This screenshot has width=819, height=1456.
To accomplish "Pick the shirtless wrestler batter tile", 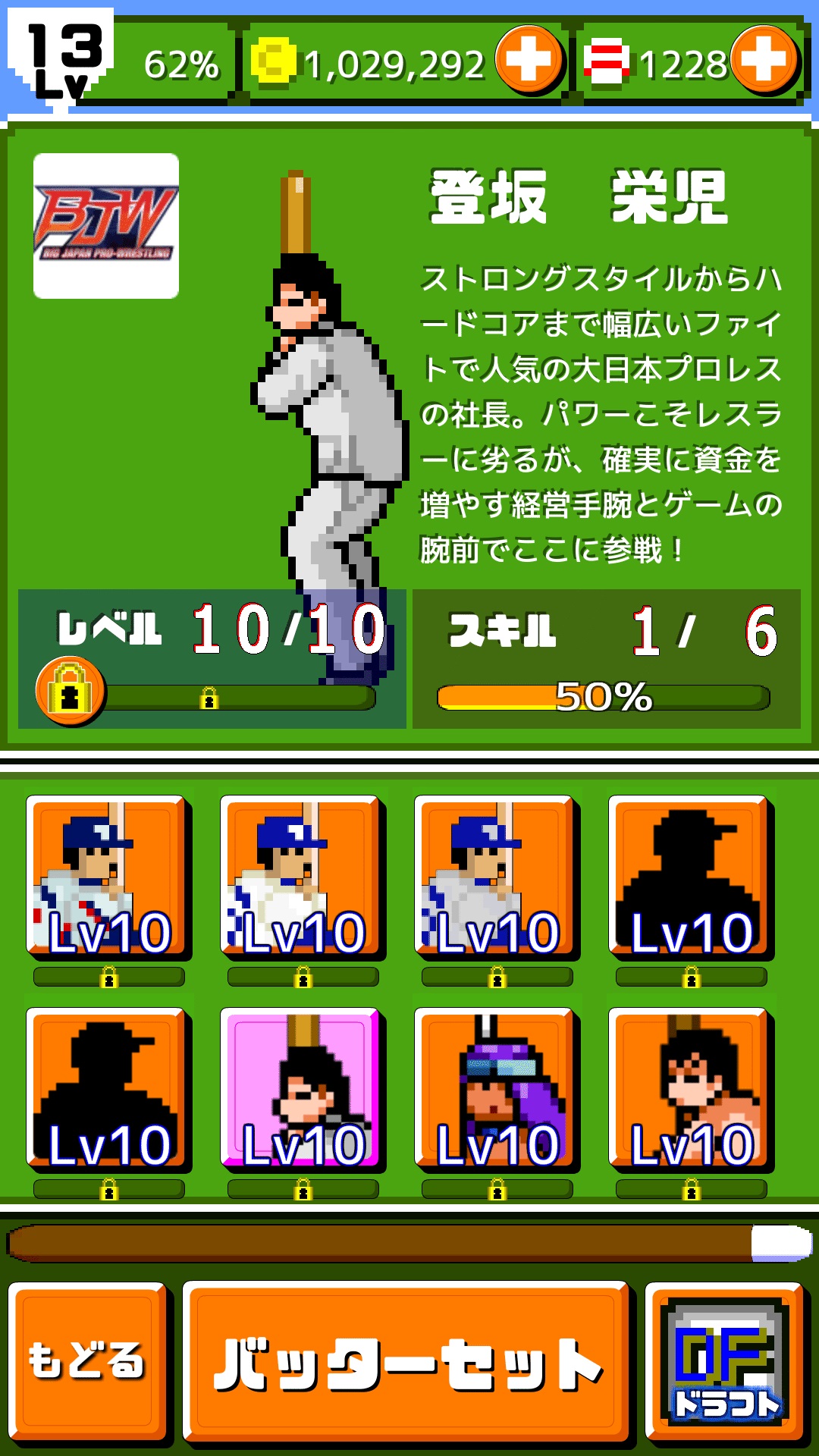I will pos(689,1087).
